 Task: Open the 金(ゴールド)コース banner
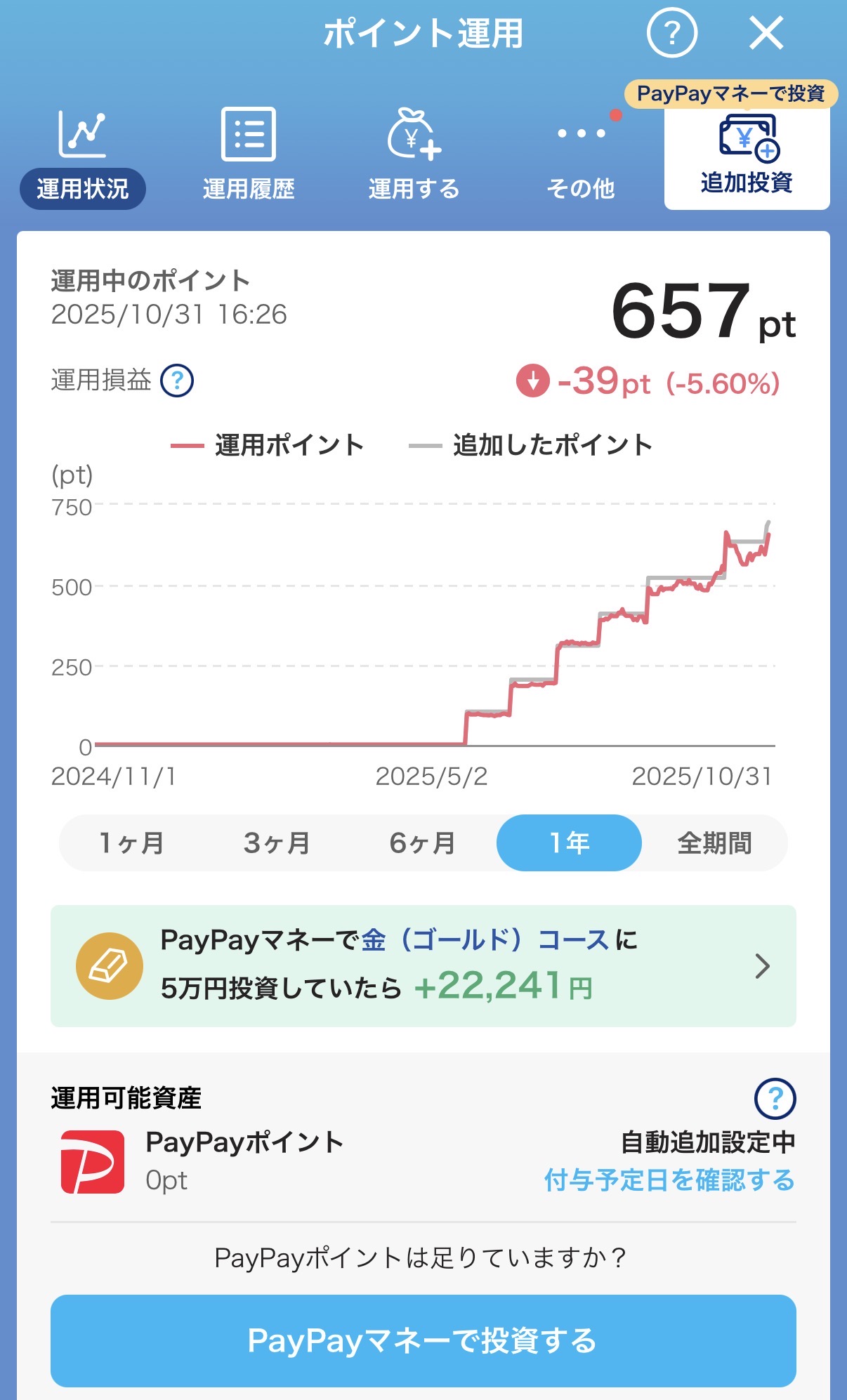click(x=423, y=966)
